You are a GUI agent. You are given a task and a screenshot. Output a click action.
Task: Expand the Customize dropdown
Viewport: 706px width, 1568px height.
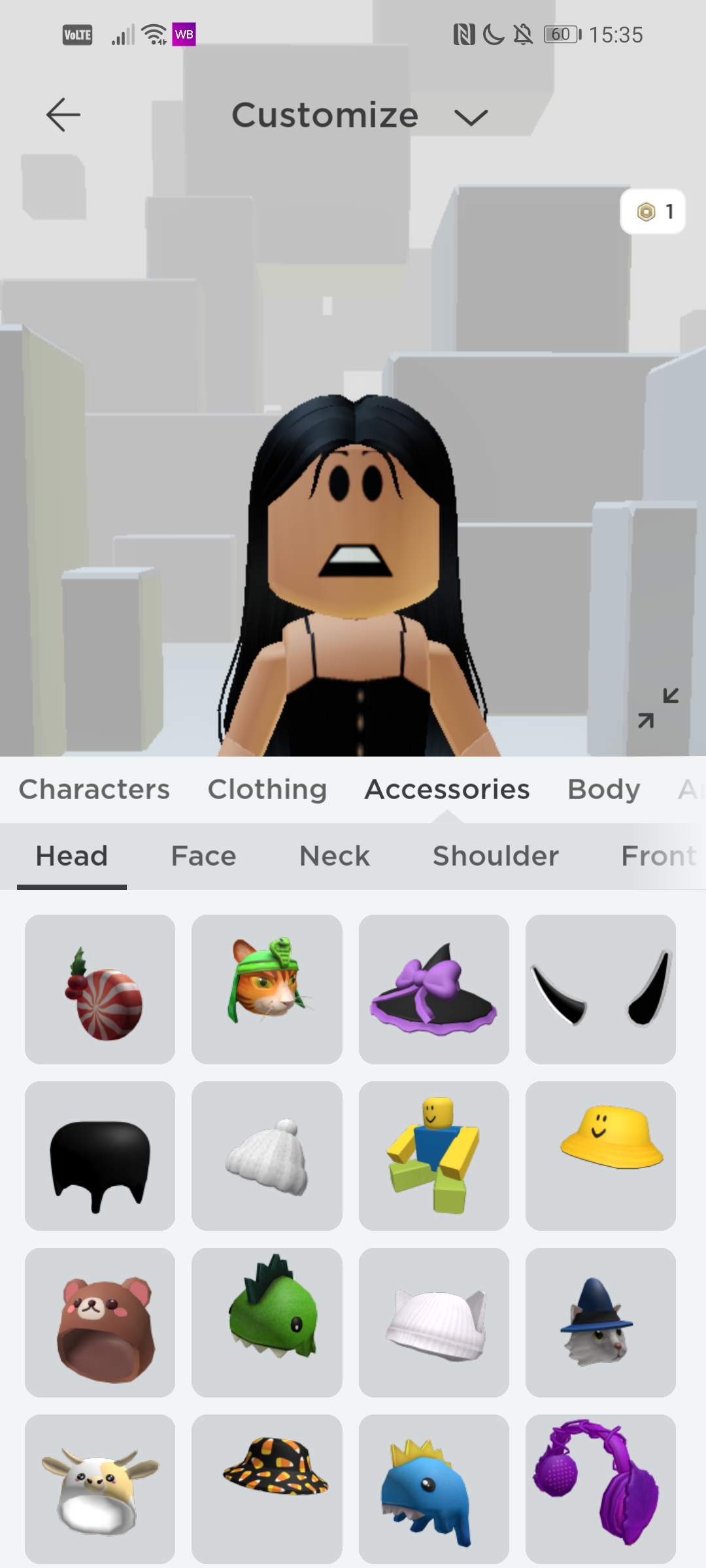coord(471,117)
